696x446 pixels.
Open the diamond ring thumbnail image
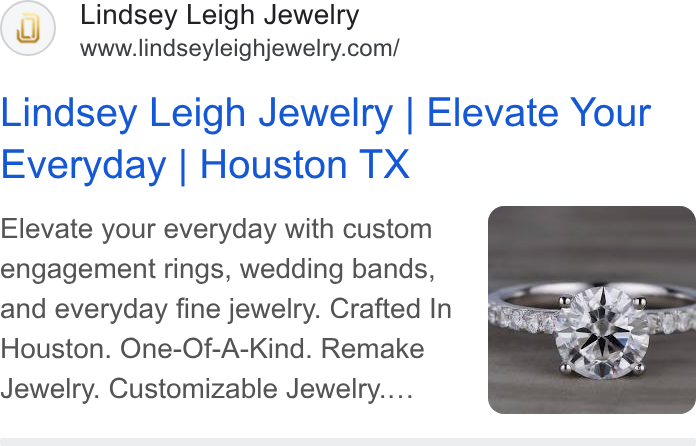coord(592,310)
